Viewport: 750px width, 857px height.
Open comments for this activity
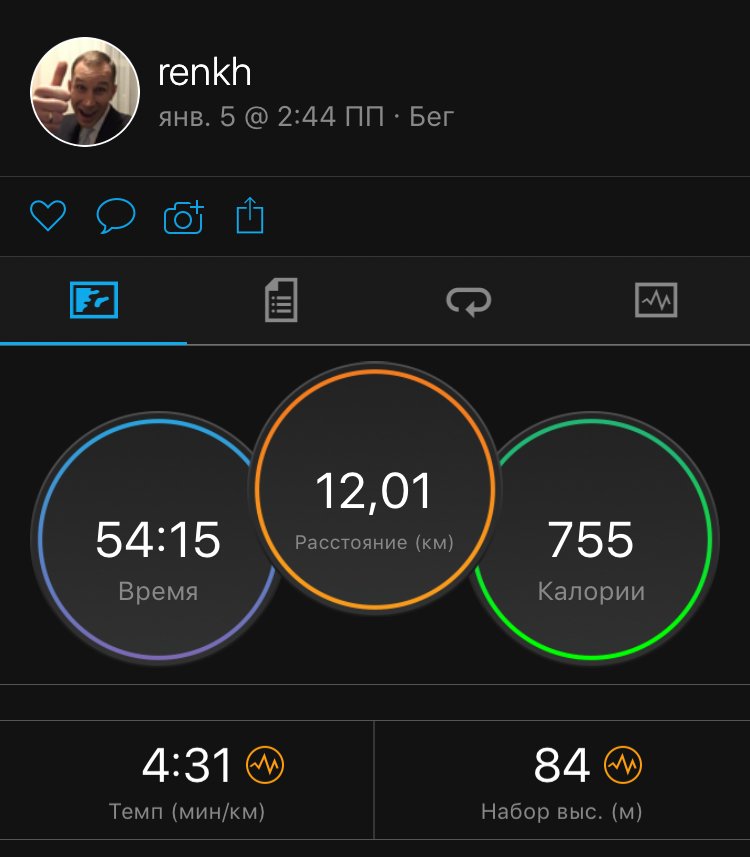coord(116,216)
